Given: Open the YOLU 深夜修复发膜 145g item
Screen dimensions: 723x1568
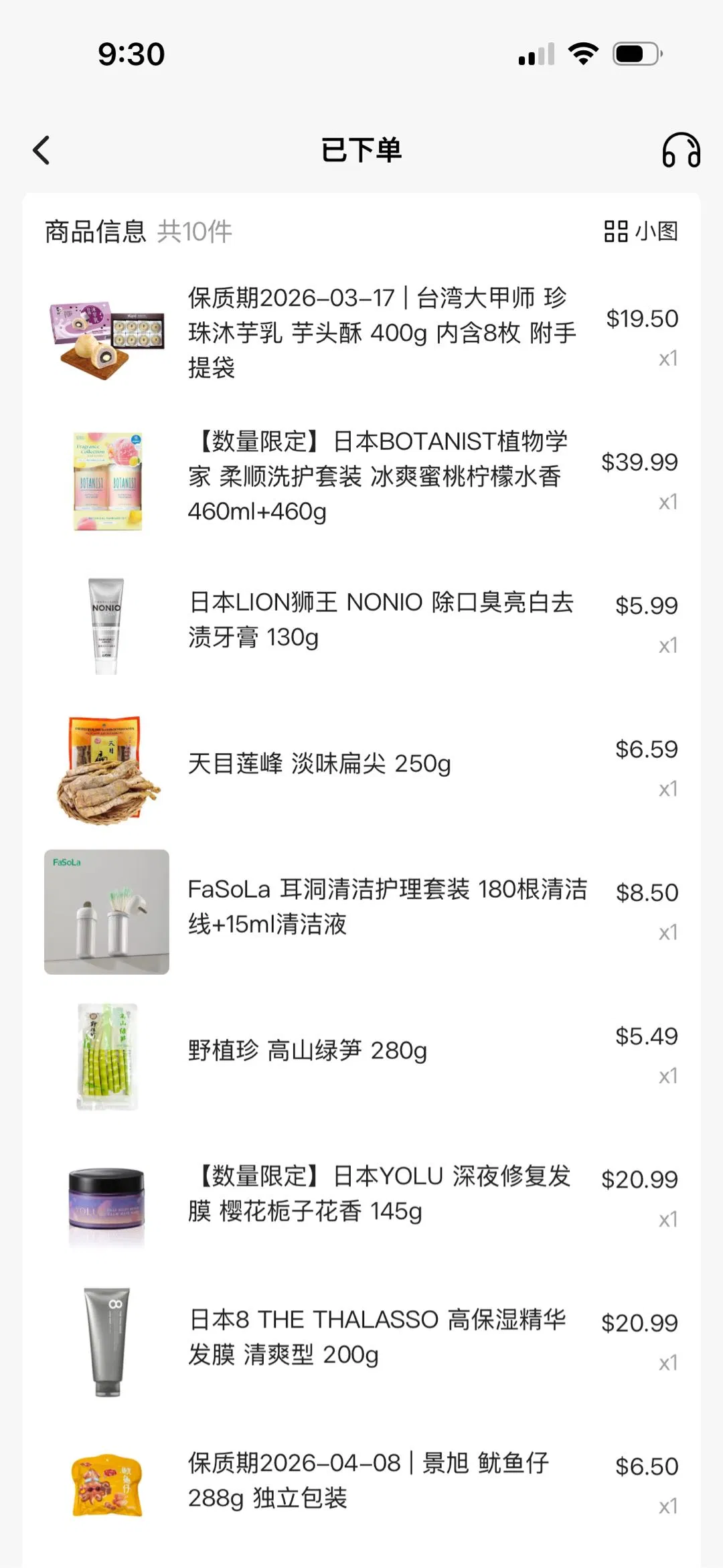Looking at the screenshot, I should (379, 1194).
